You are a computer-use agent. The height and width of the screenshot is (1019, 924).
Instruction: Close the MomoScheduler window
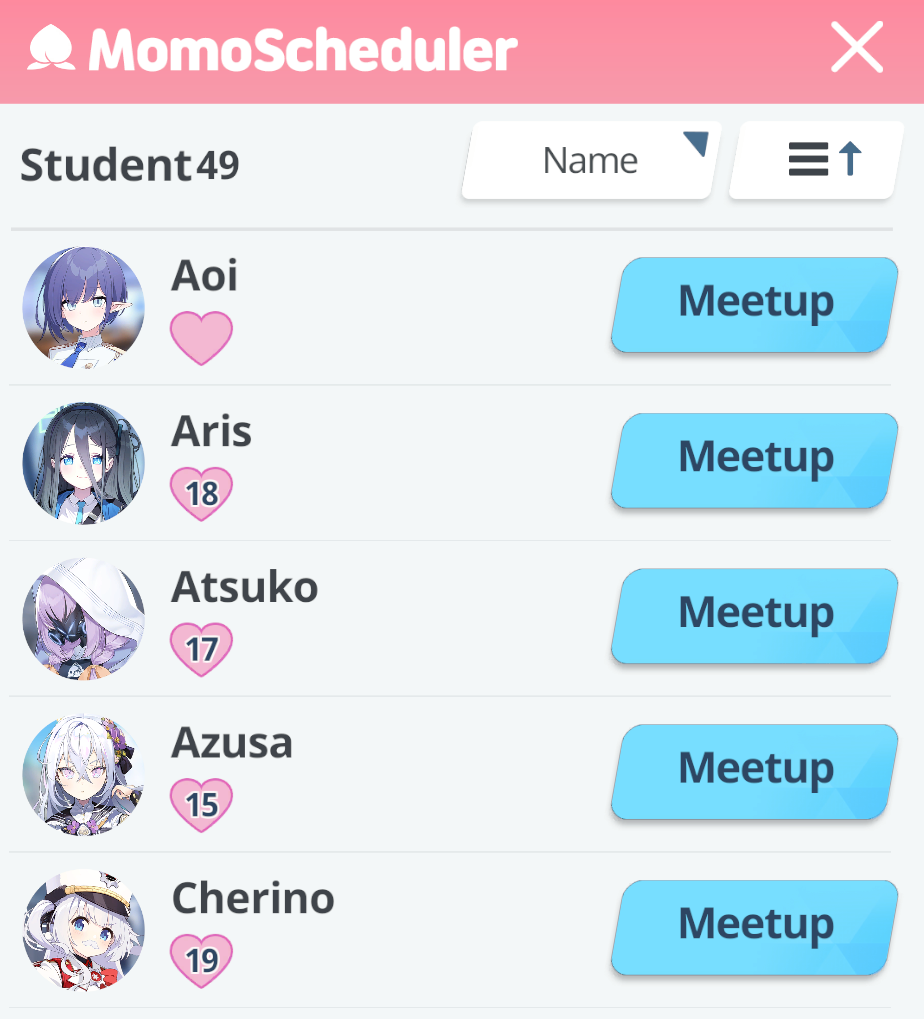856,48
